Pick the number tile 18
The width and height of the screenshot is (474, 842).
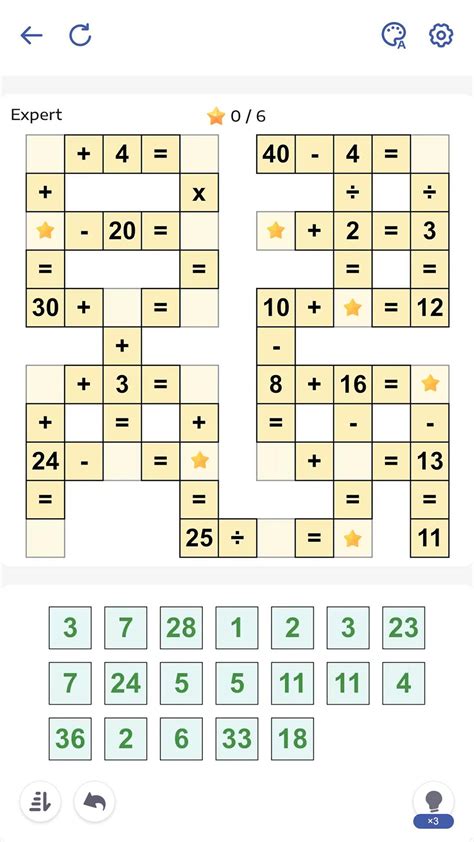(293, 739)
